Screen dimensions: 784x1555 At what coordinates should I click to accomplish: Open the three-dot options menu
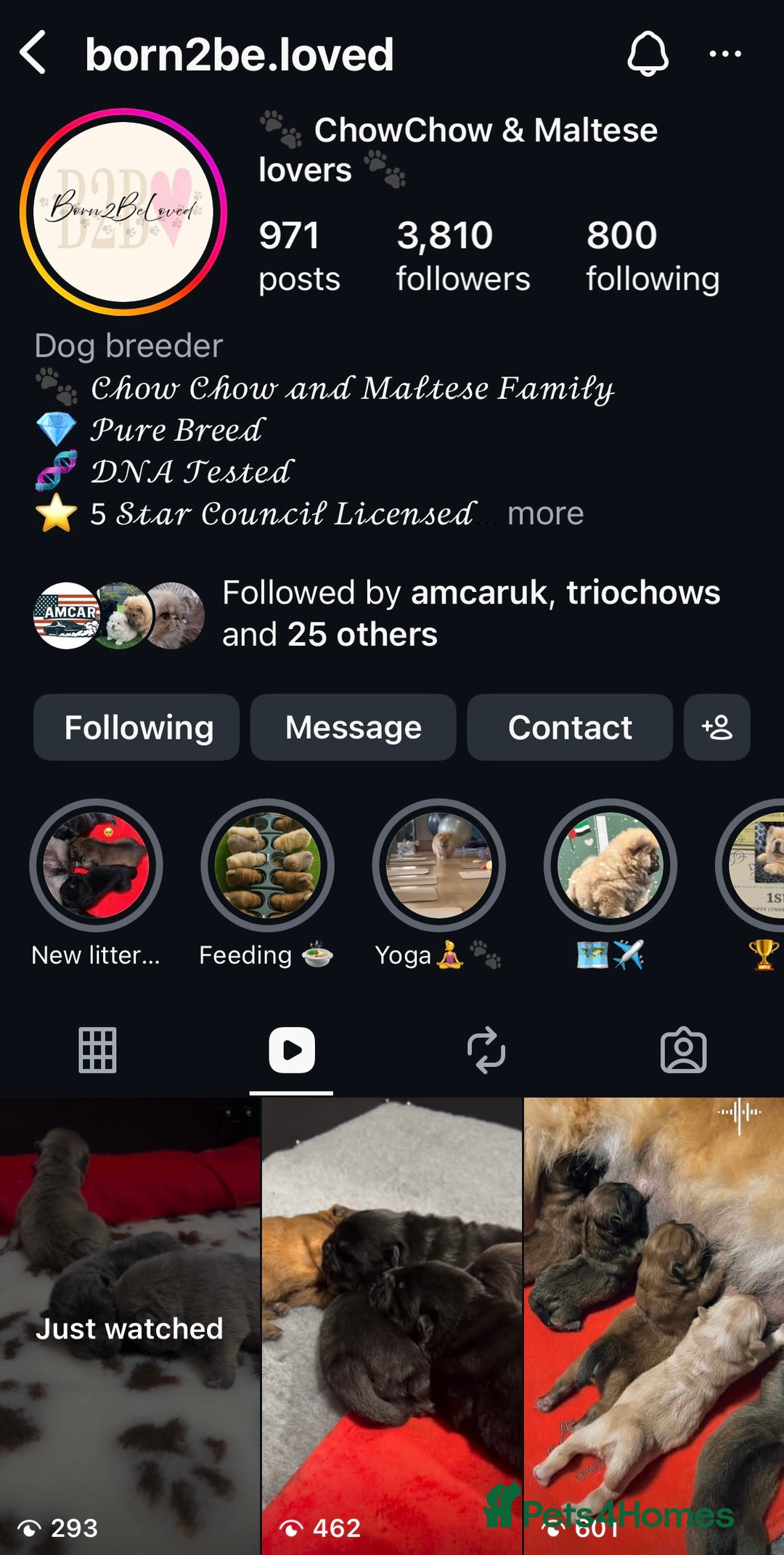(725, 54)
